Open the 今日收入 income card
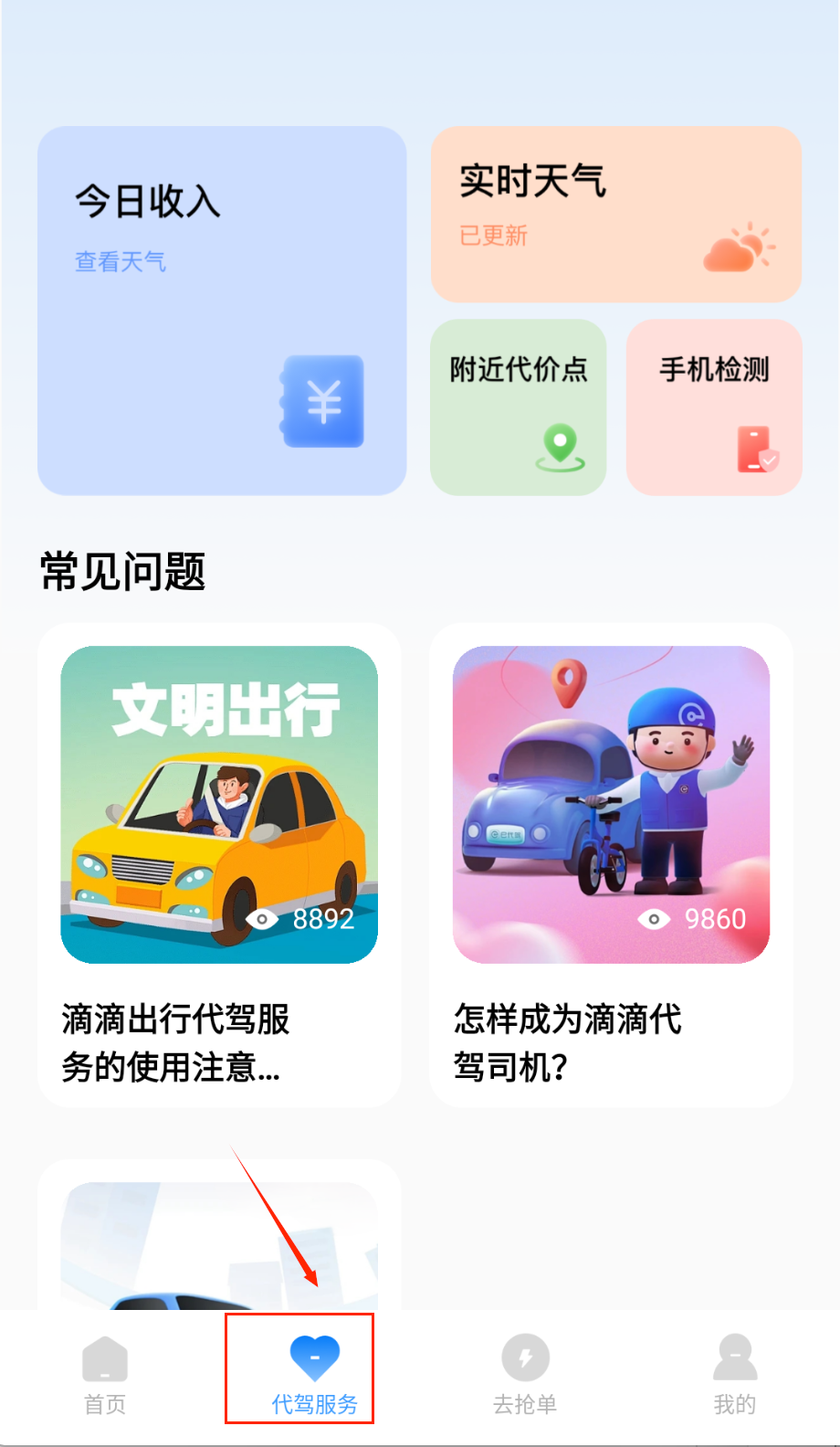Screen dimensions: 840x1447 tap(222, 311)
